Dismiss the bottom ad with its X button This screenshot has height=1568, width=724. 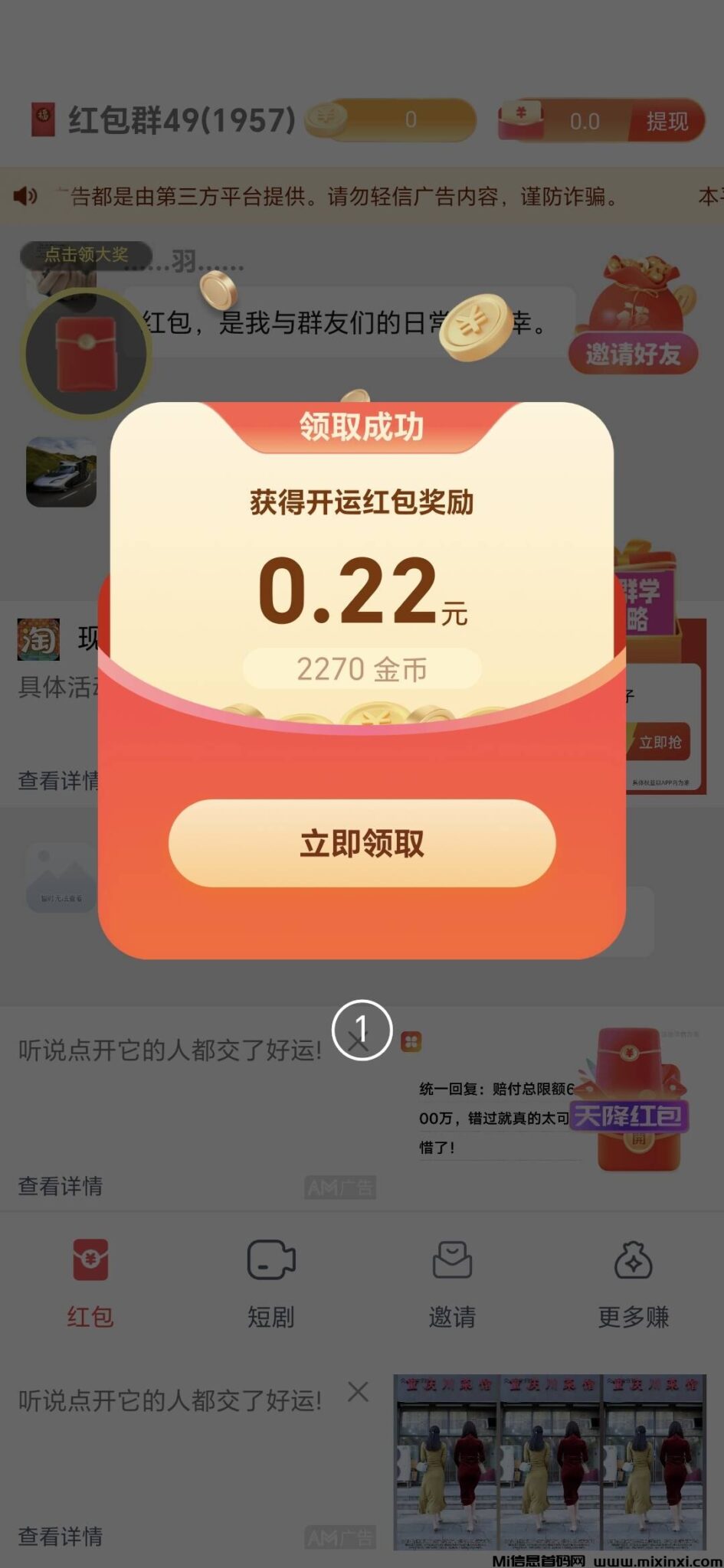click(359, 1393)
